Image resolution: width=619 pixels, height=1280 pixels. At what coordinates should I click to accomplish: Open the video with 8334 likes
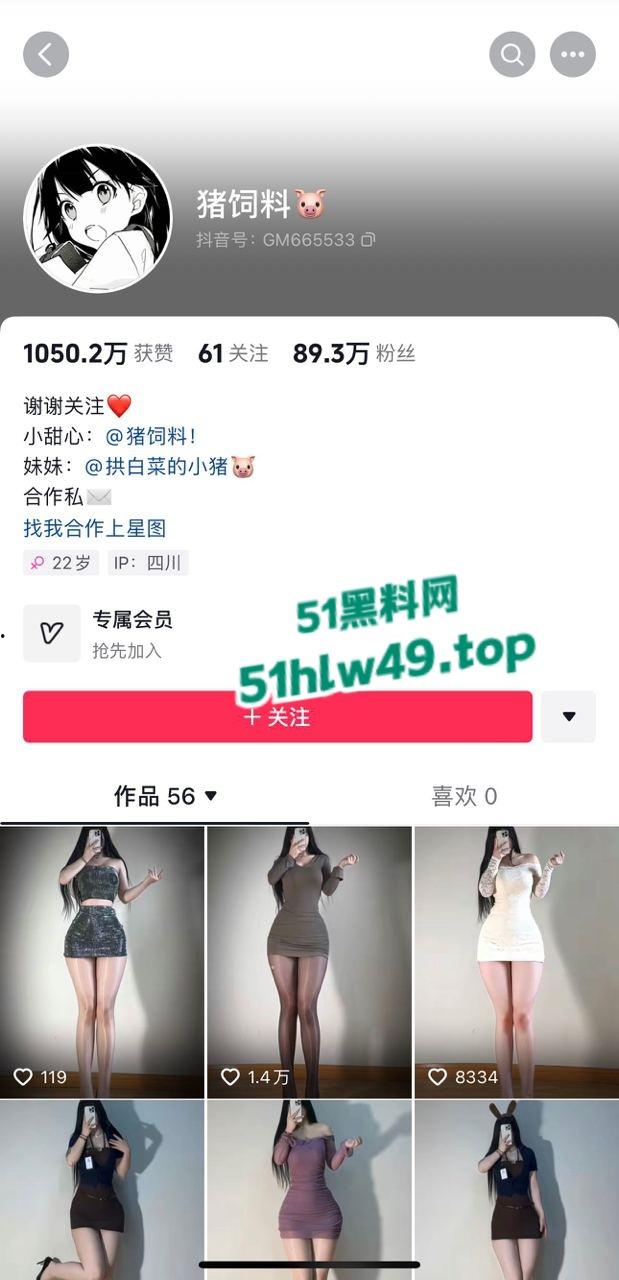click(x=516, y=960)
